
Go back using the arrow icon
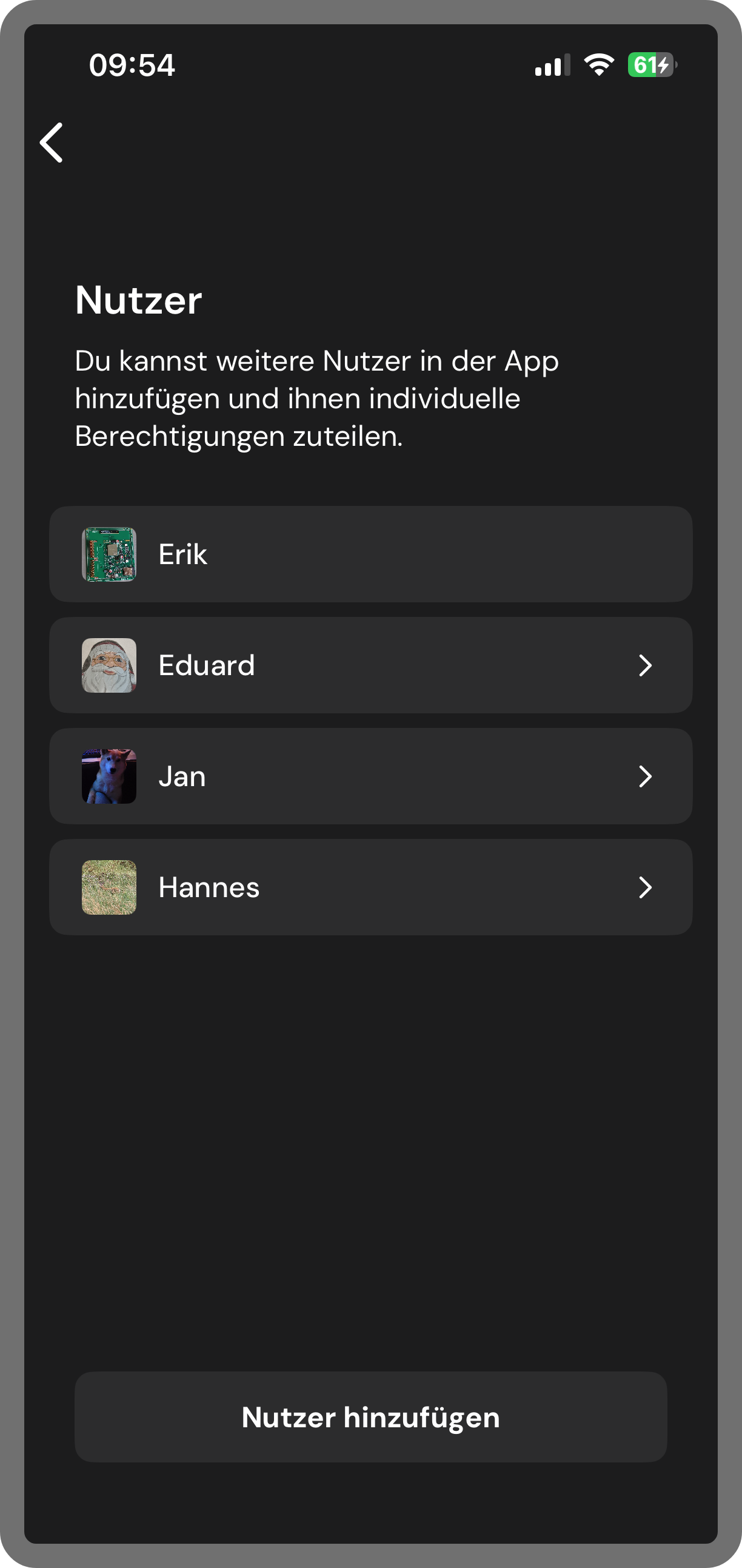[52, 143]
